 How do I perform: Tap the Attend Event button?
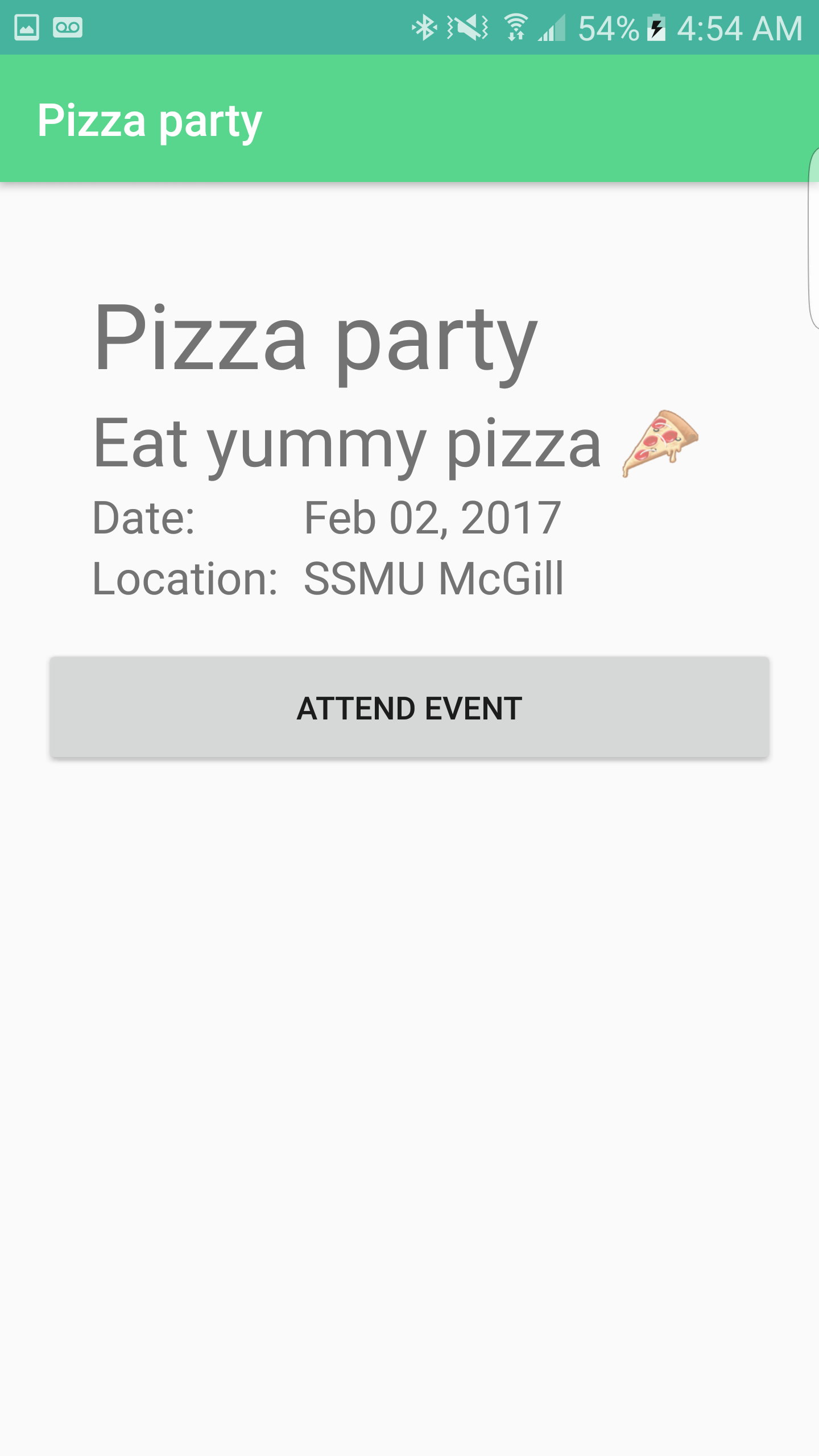pos(409,708)
